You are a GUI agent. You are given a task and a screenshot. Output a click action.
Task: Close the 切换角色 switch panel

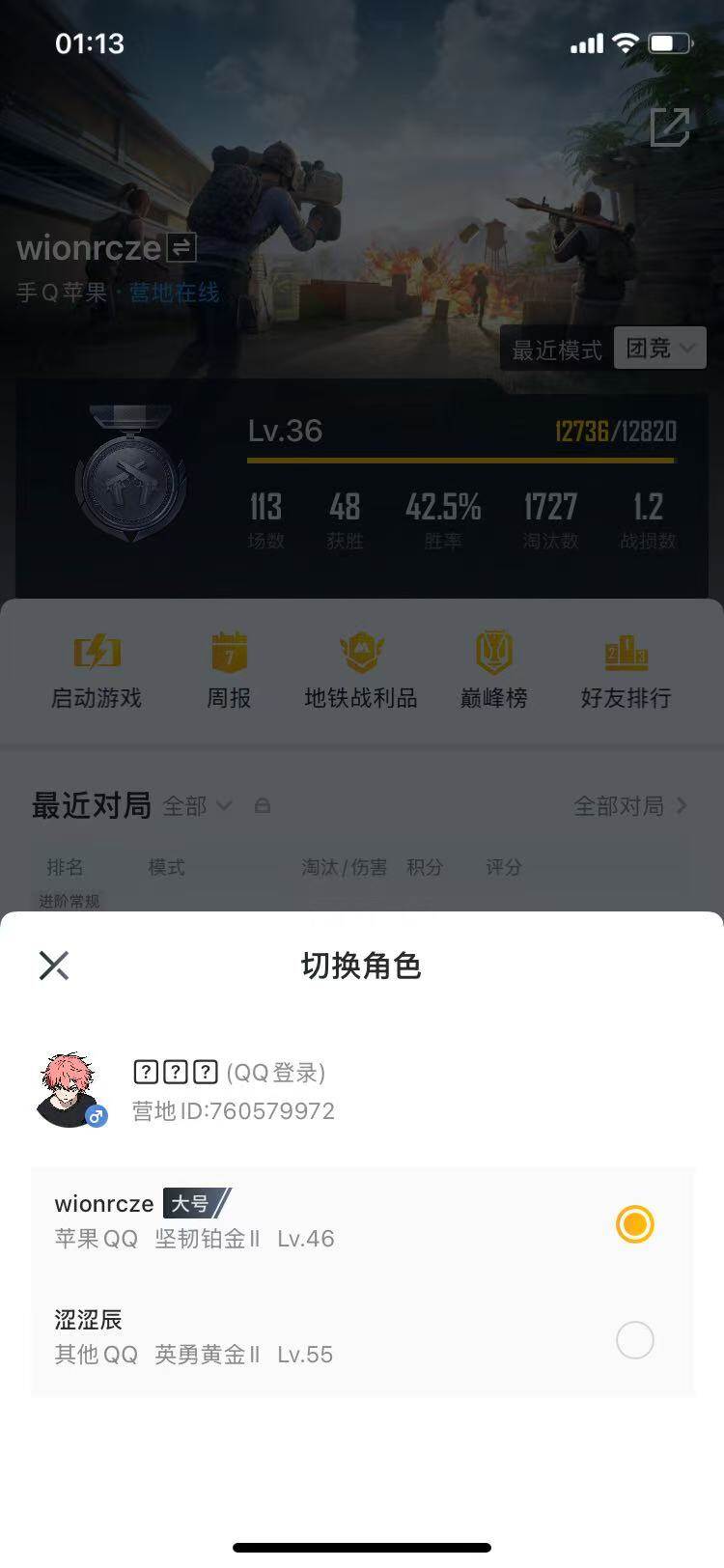point(53,965)
